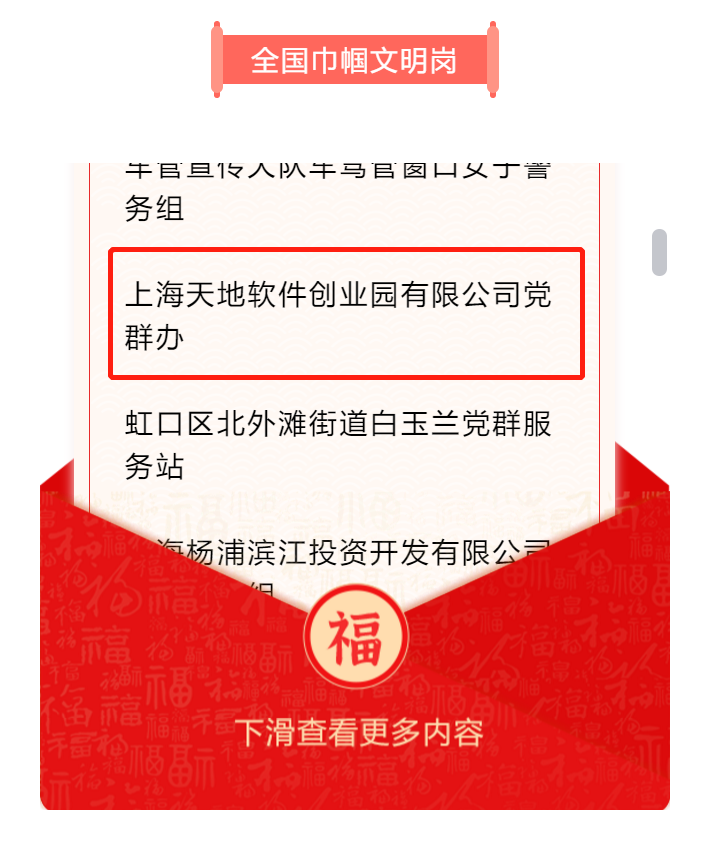
Task: Tap the vertical scrollbar thumb beside the list
Action: (659, 252)
